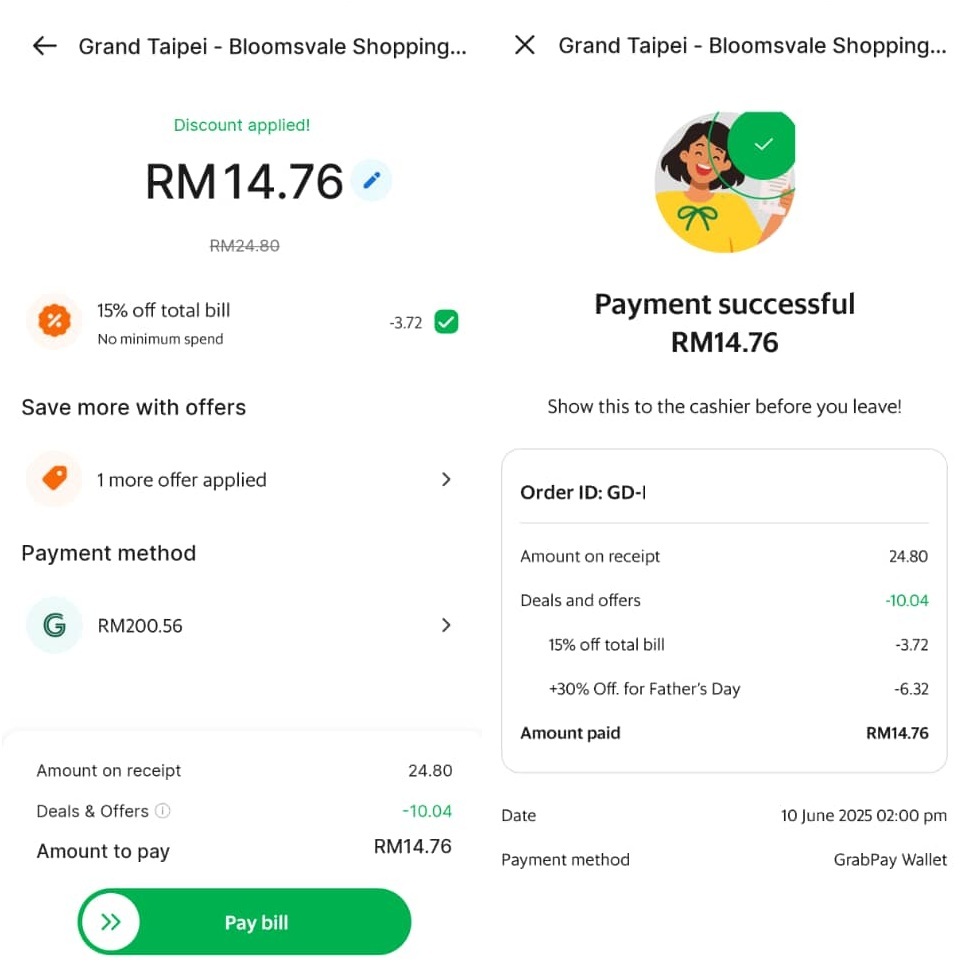Viewport: 961px width, 971px height.
Task: Close the payment successful screen
Action: 524,45
